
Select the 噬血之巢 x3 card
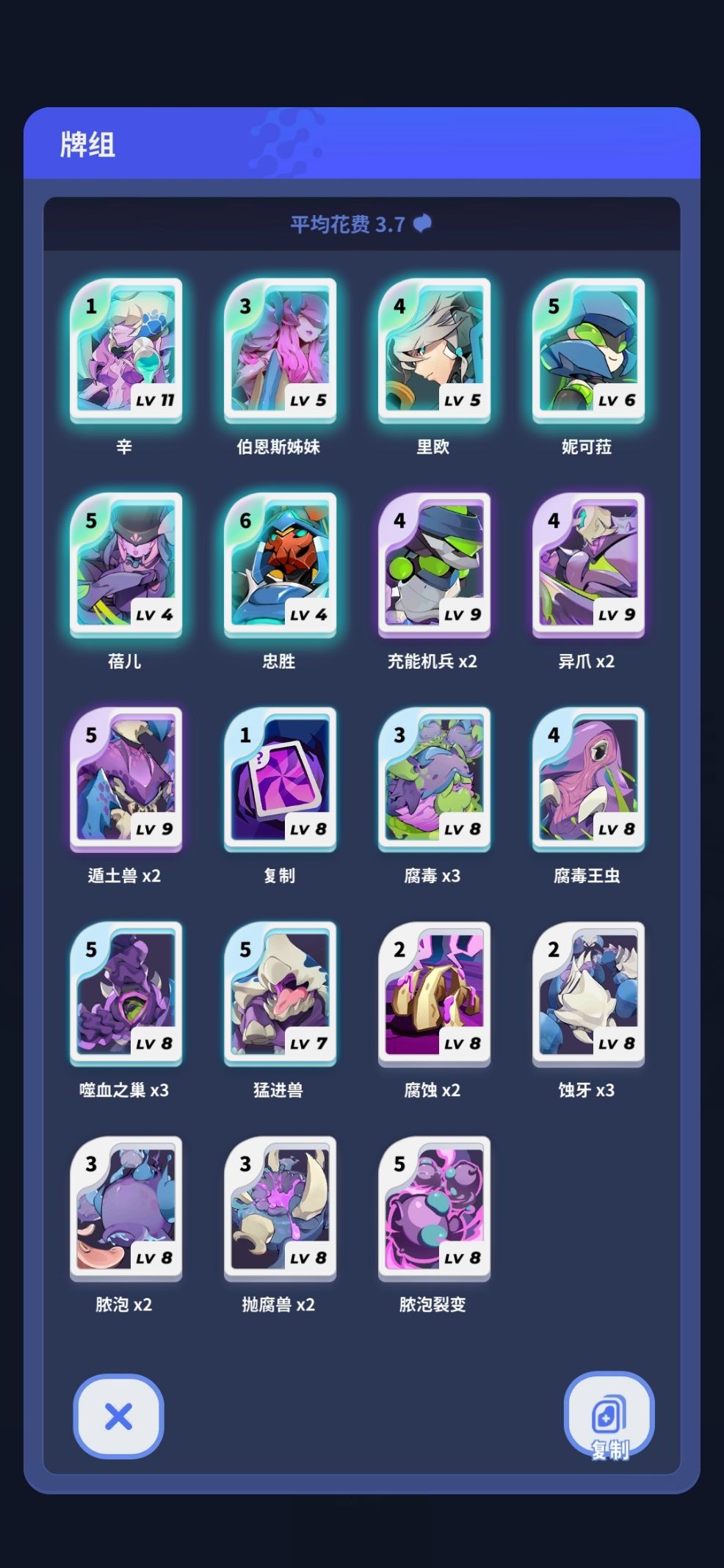point(126,993)
